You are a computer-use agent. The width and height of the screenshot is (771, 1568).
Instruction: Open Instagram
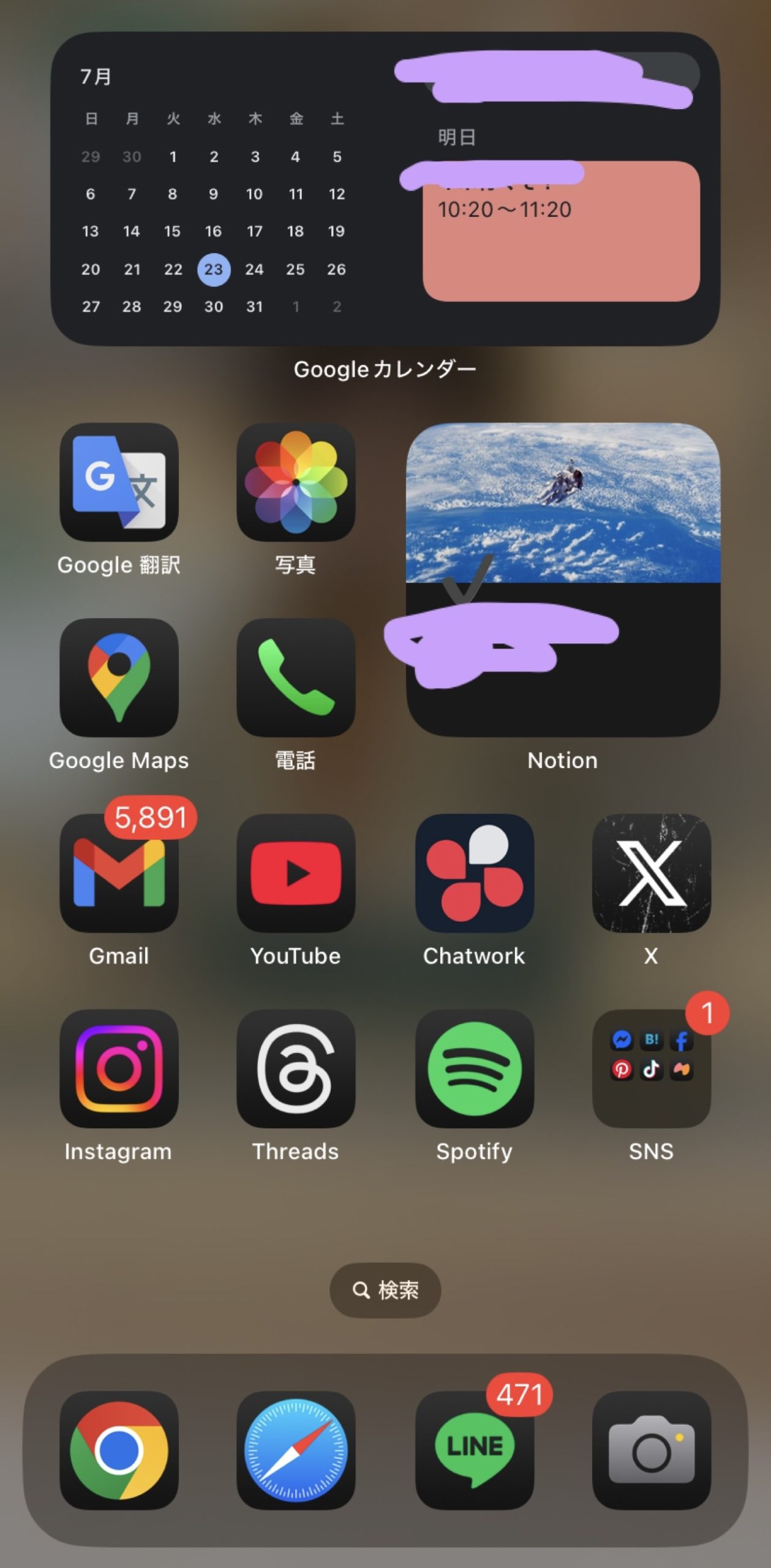click(119, 1068)
